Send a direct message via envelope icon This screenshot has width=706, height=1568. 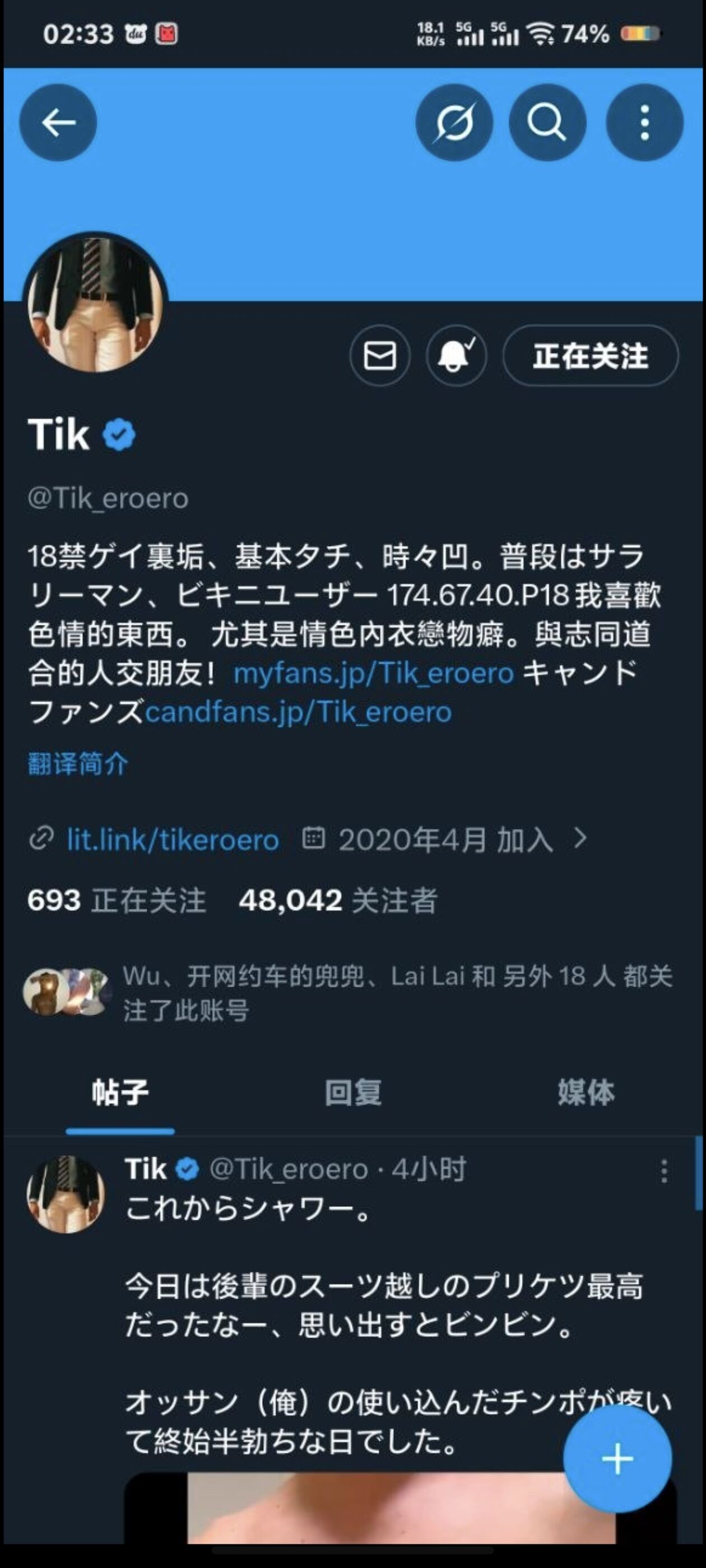(x=379, y=356)
